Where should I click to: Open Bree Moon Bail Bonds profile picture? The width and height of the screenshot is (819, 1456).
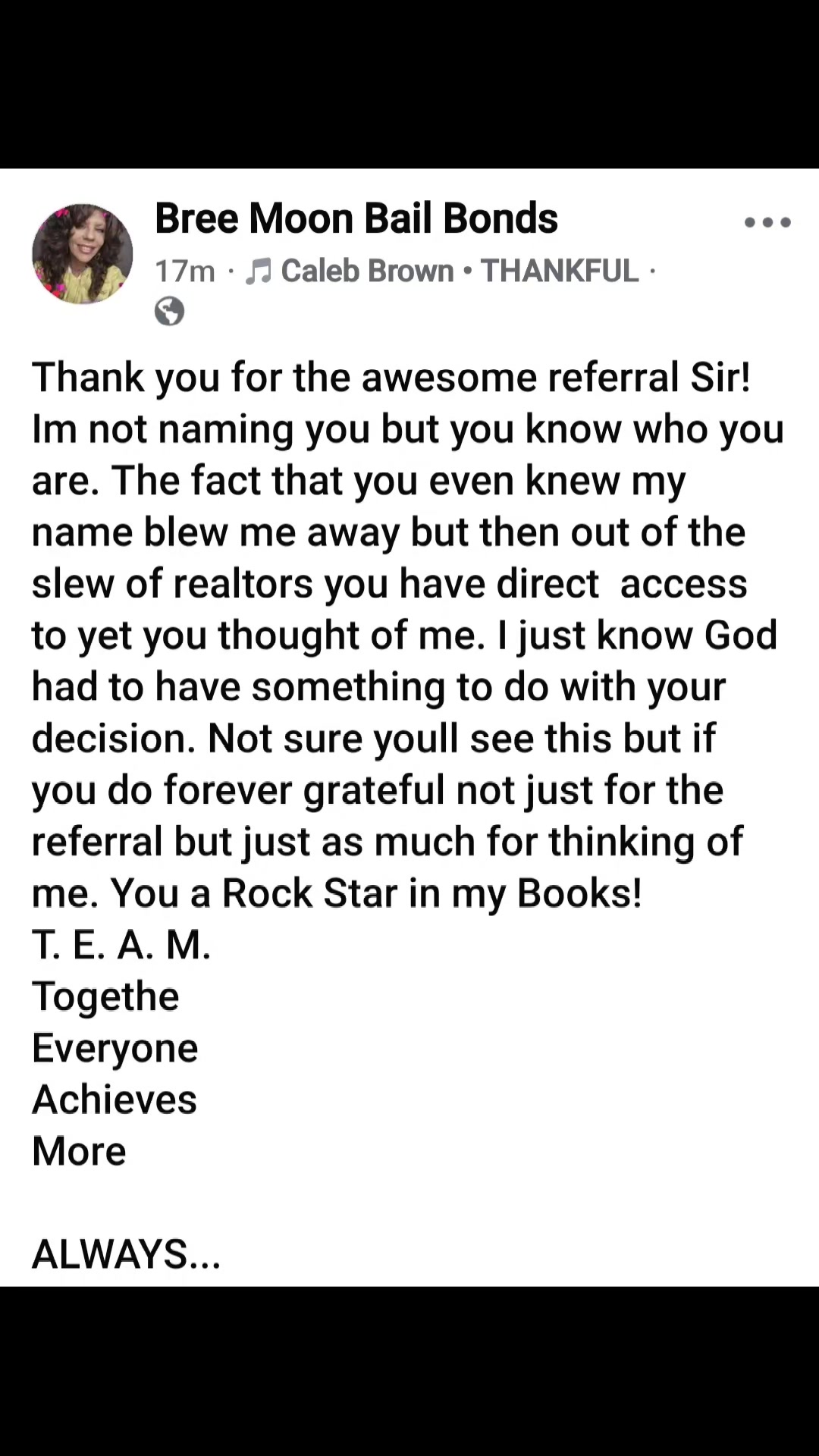[x=83, y=254]
